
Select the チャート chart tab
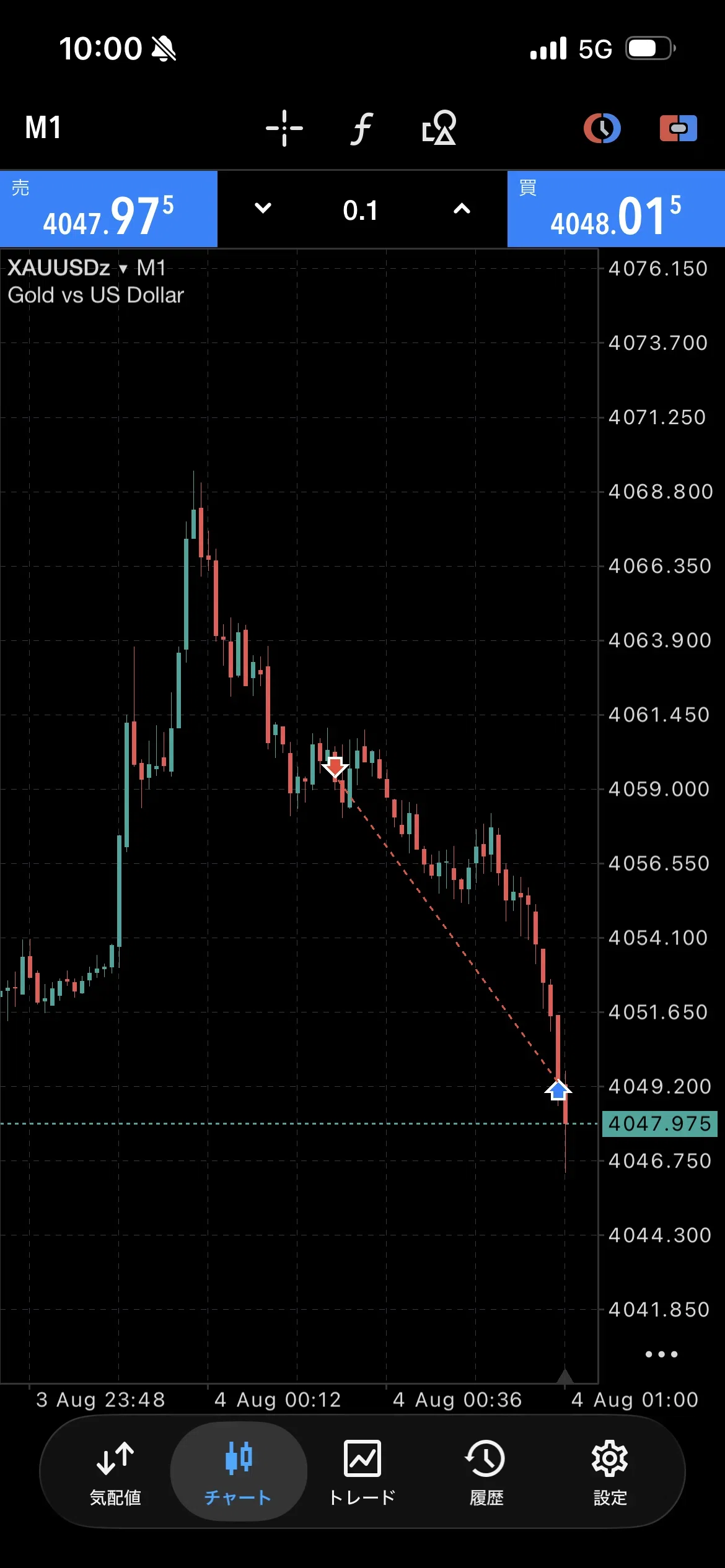(x=239, y=1474)
